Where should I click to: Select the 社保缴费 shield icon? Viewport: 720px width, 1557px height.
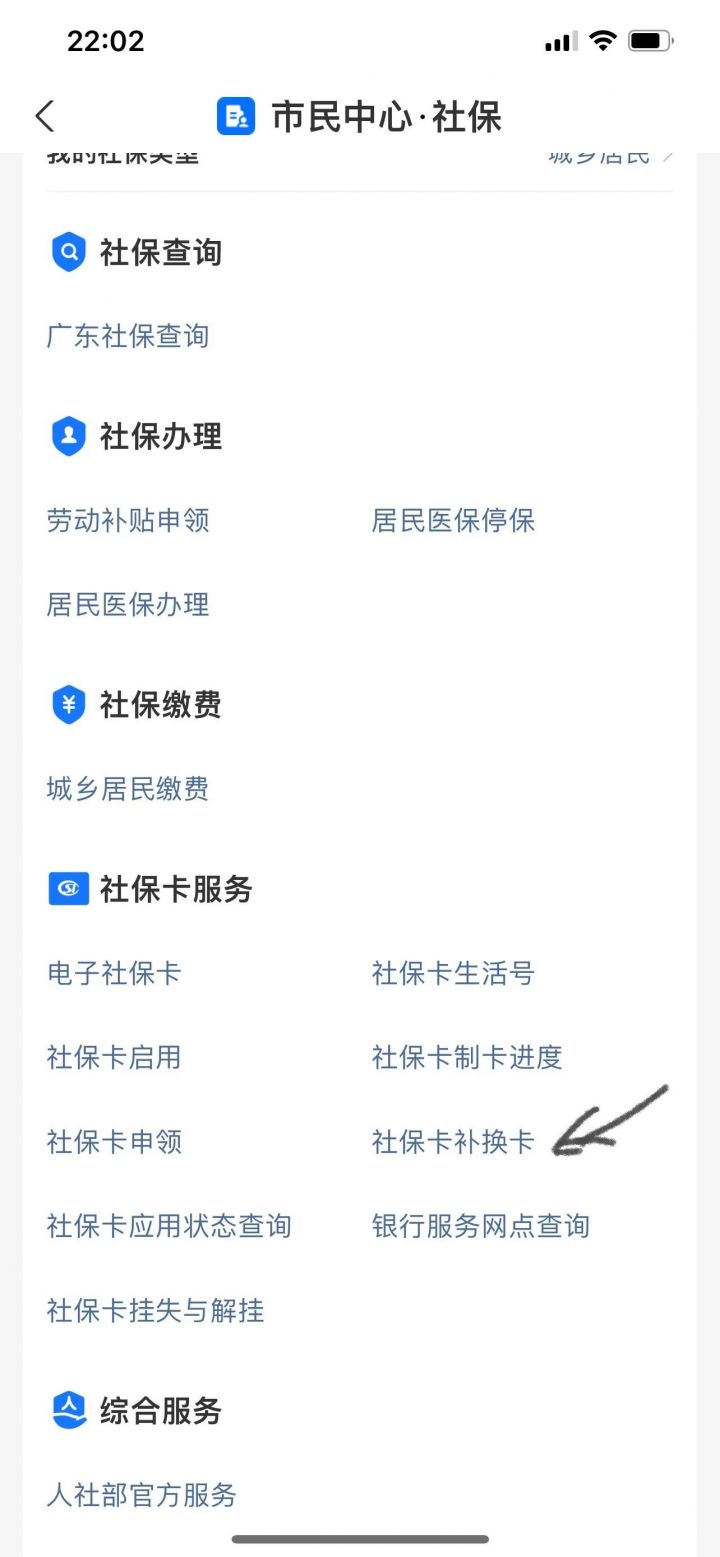[x=66, y=705]
